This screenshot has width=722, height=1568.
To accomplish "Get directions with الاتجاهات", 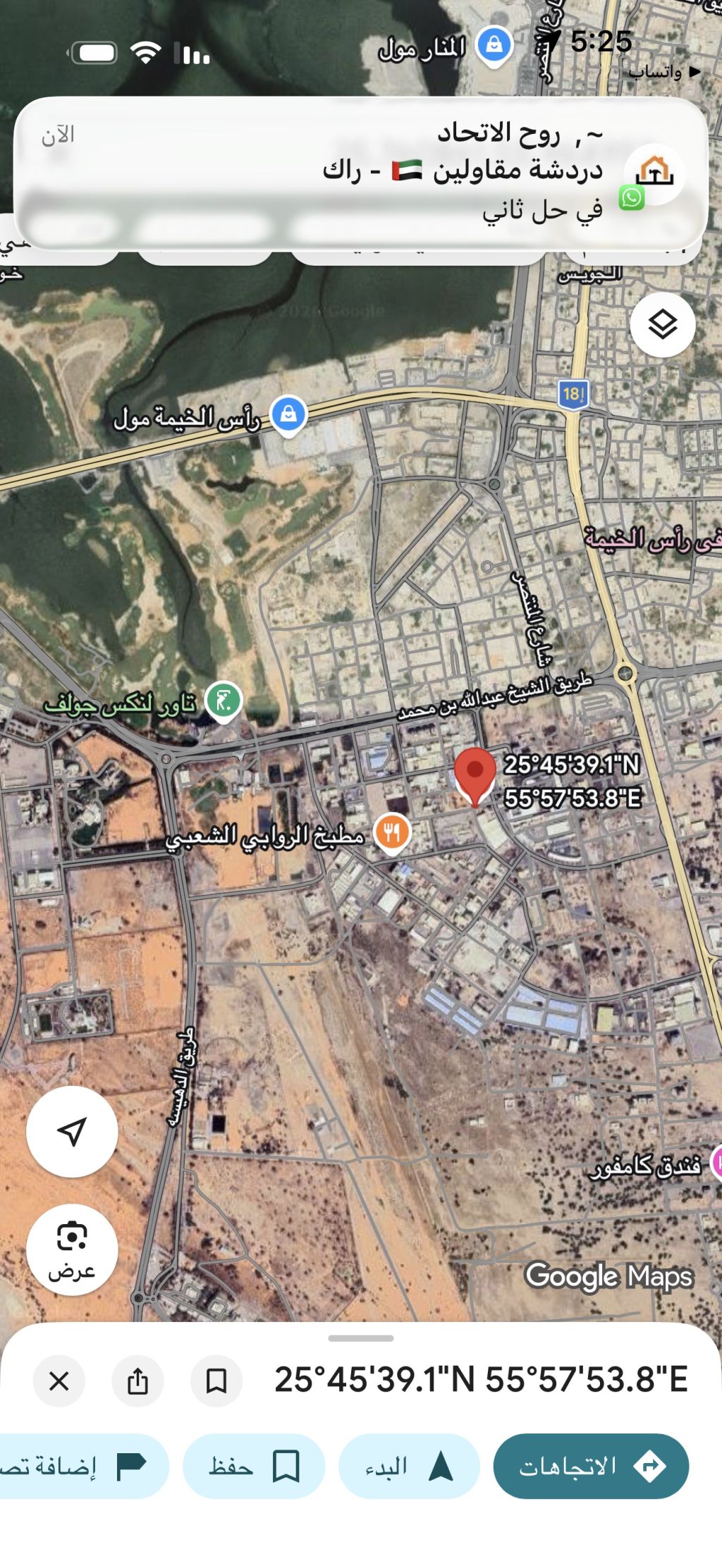I will [x=591, y=1467].
